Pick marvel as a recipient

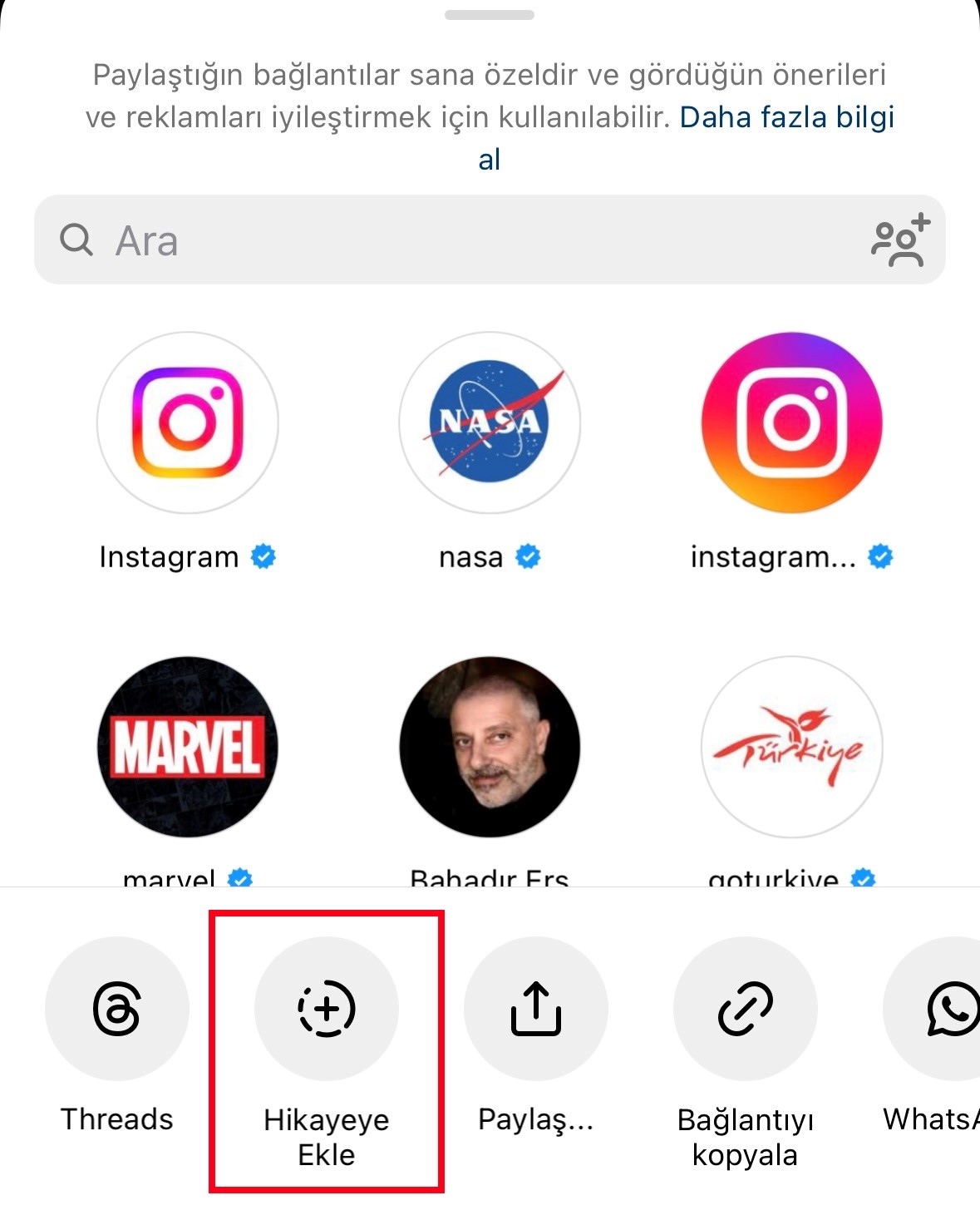coord(188,747)
